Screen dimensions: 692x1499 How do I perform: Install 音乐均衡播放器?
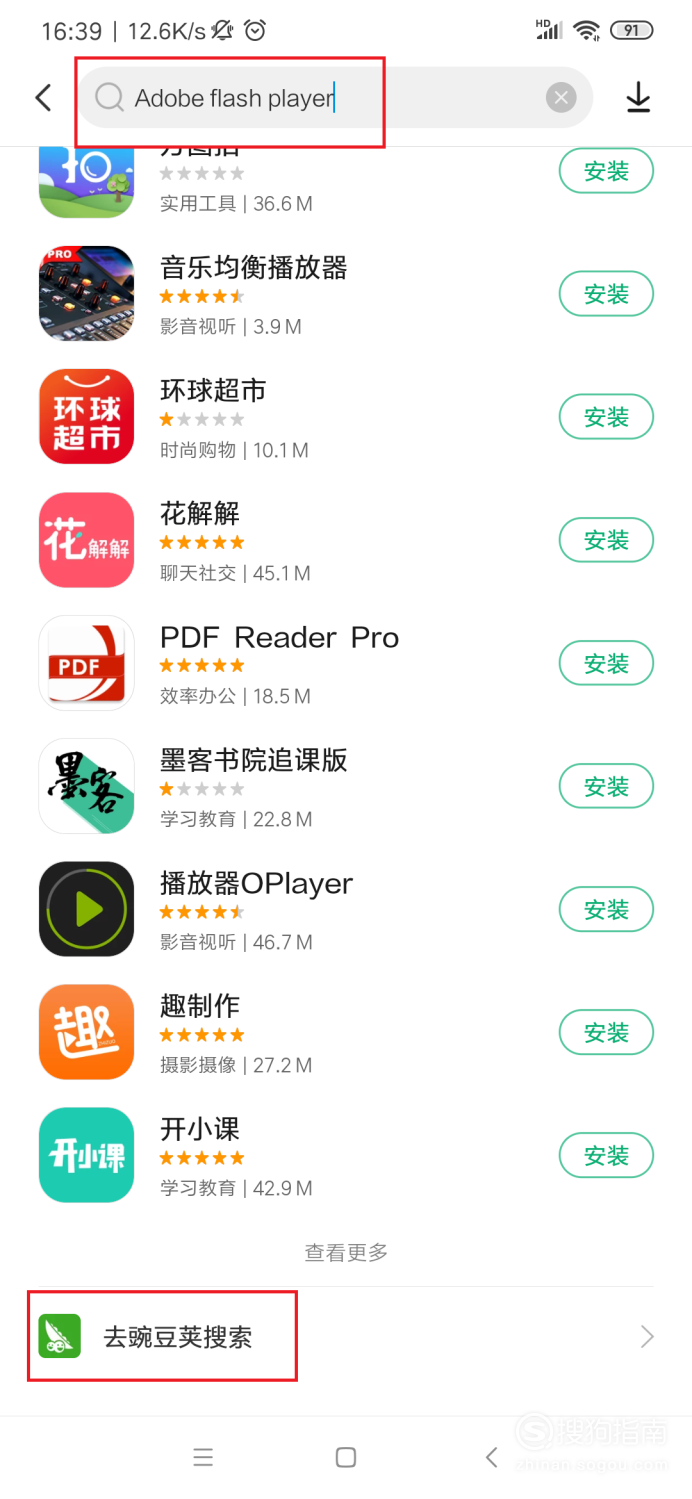coord(606,294)
